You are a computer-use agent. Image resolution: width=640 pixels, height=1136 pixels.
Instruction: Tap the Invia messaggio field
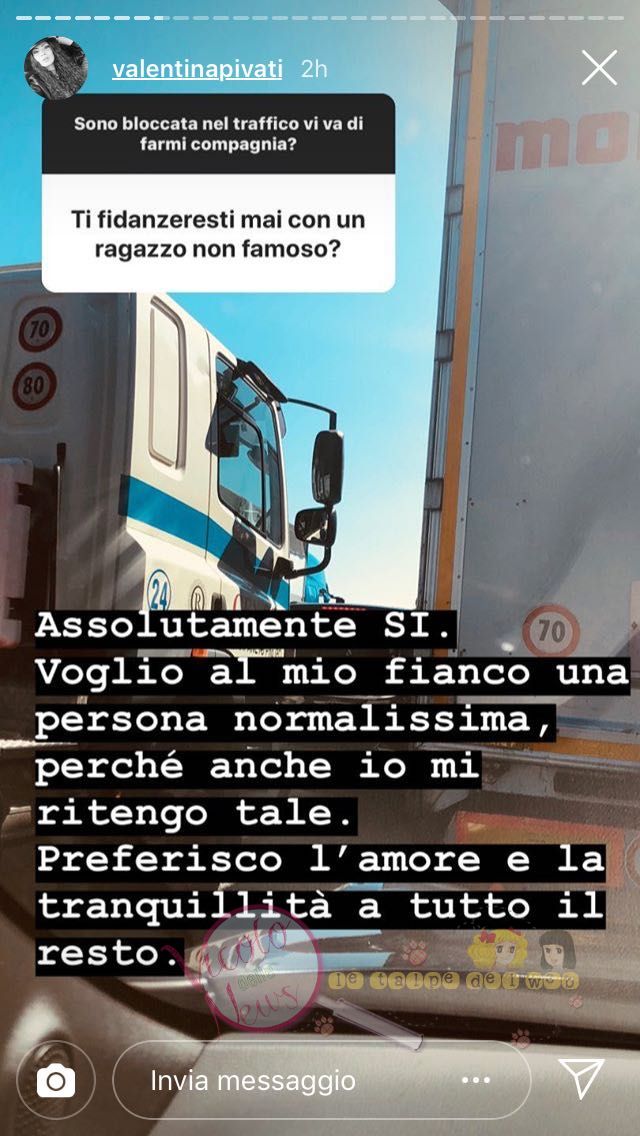(280, 1080)
